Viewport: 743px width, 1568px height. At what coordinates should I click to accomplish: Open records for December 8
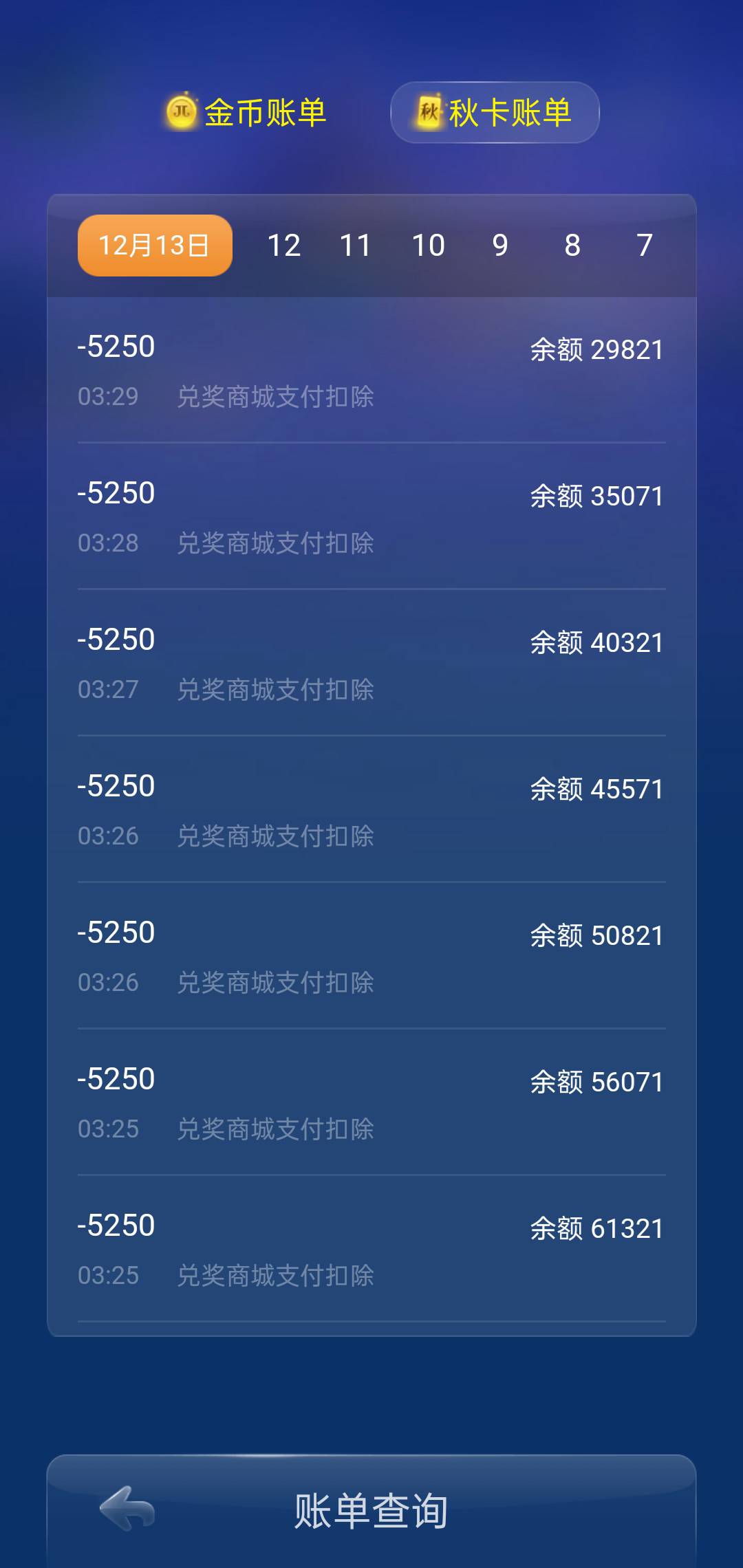573,245
